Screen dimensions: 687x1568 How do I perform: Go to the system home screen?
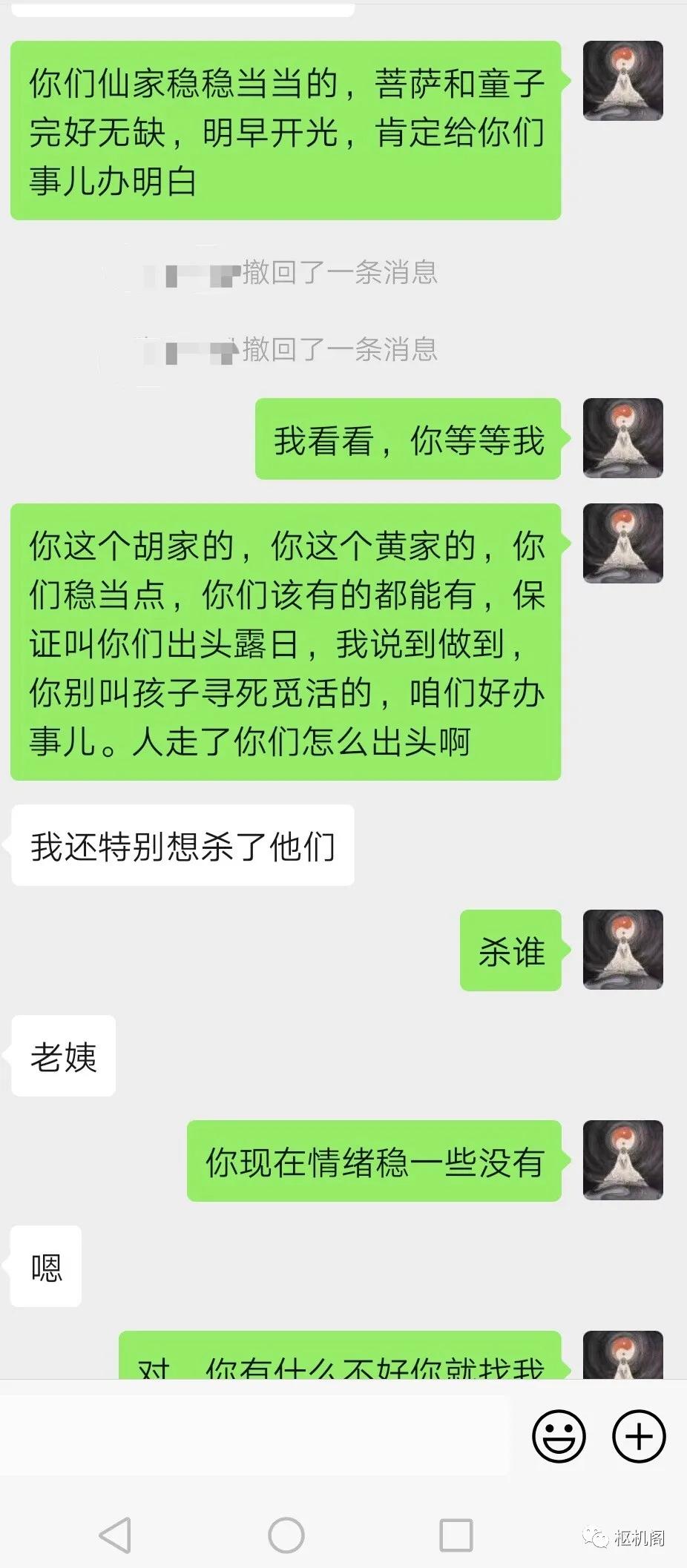(x=286, y=1535)
